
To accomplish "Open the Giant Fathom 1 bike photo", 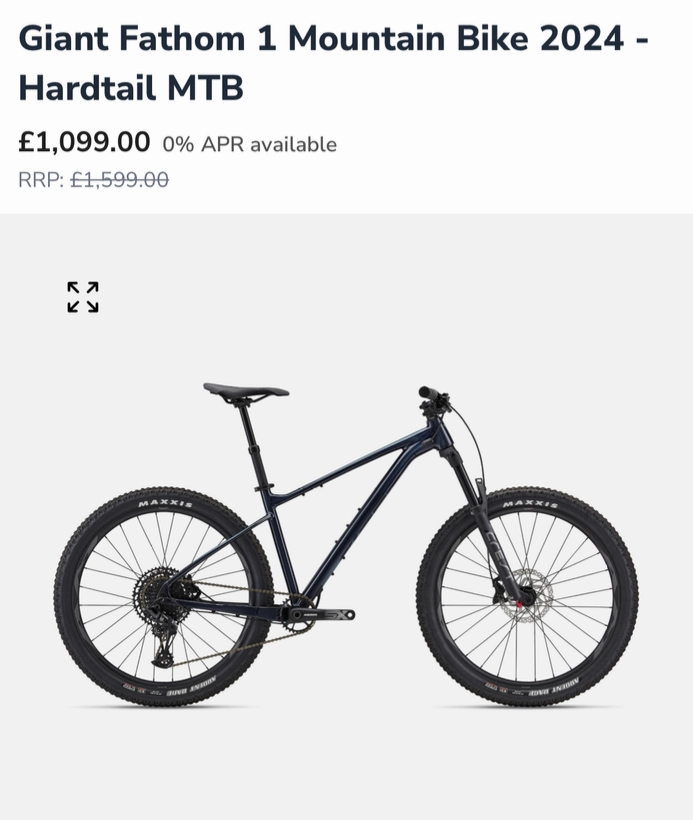I will click(346, 545).
